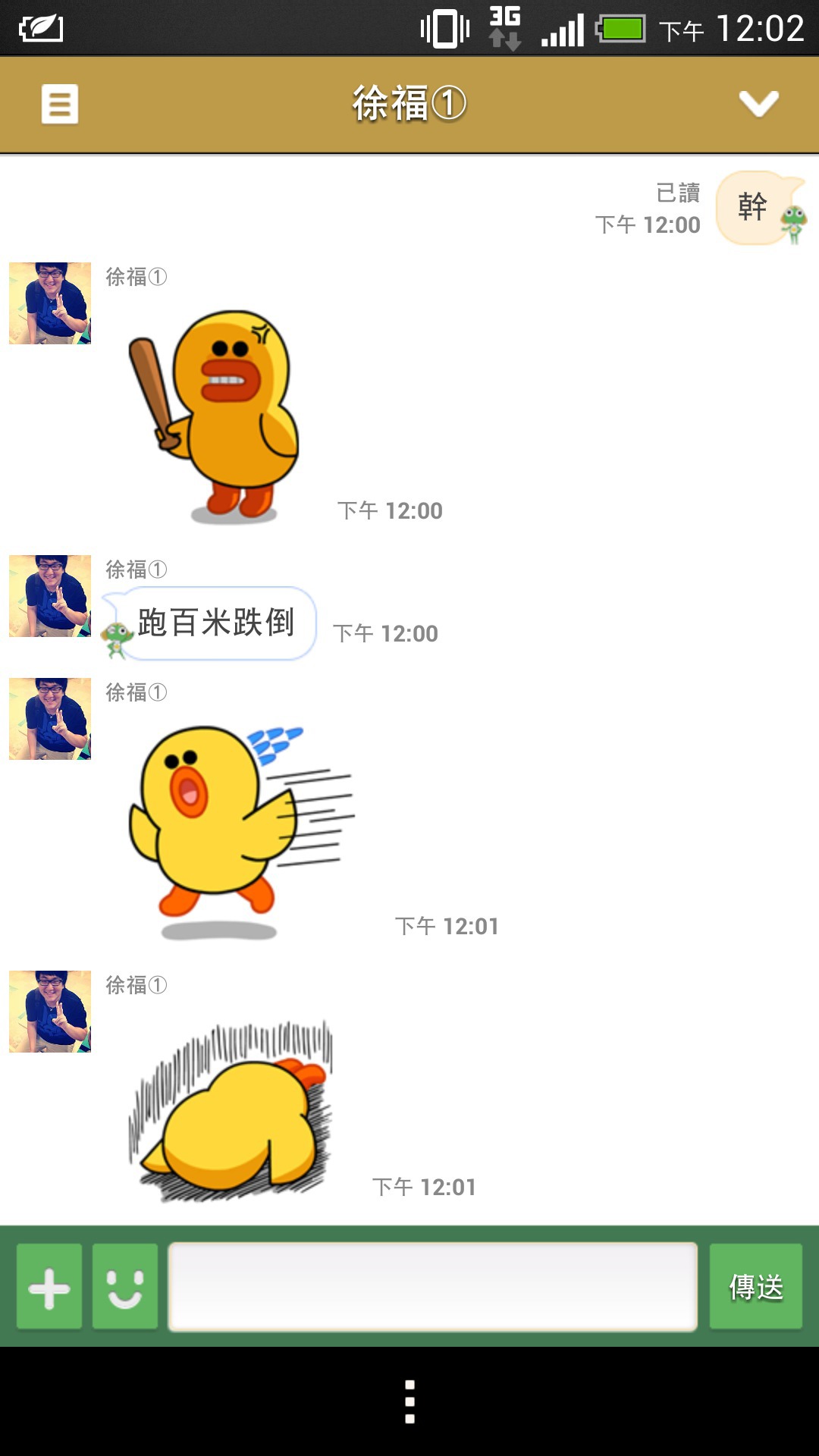Screen dimensions: 819x1456
Task: Open the smiley sticker picker
Action: 125,1287
